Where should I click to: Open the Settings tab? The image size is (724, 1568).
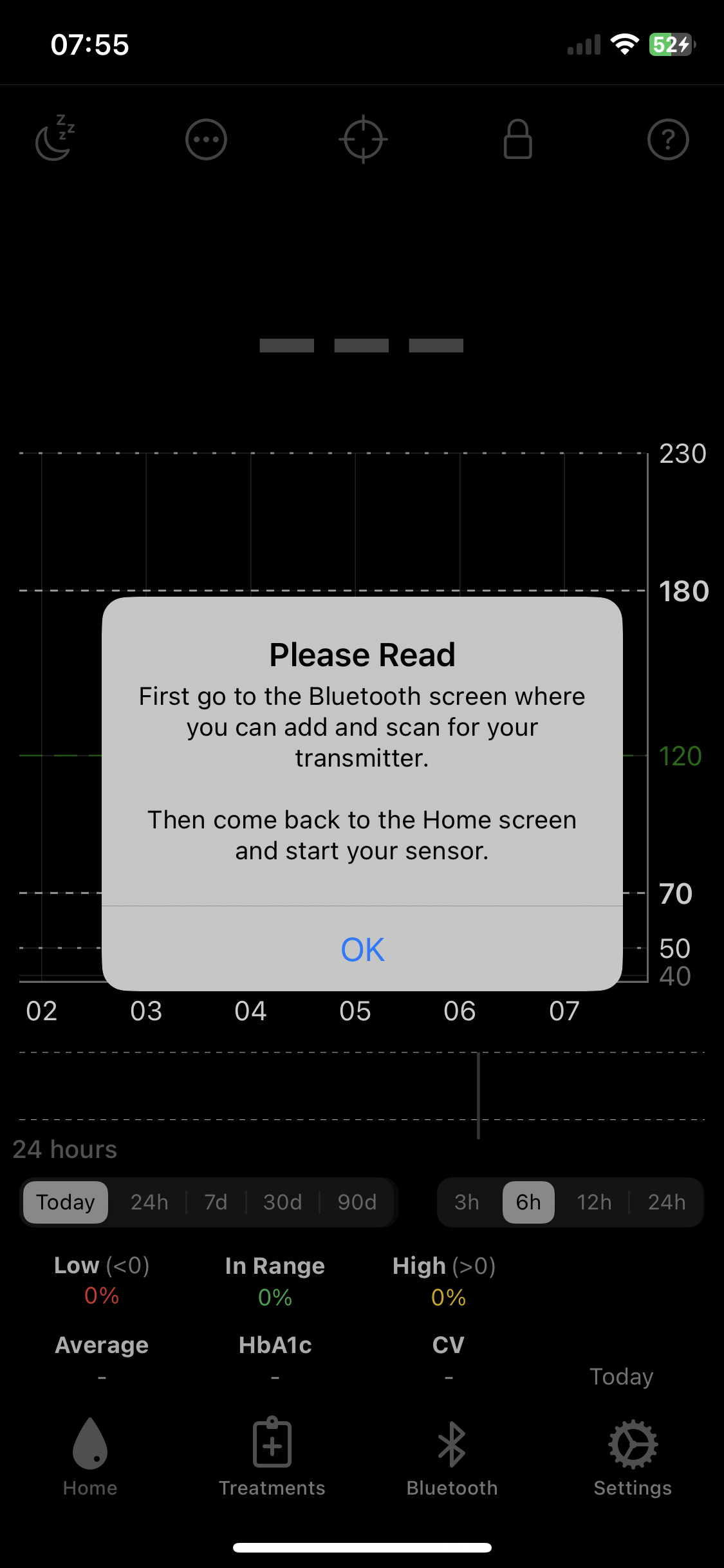coord(633,1457)
